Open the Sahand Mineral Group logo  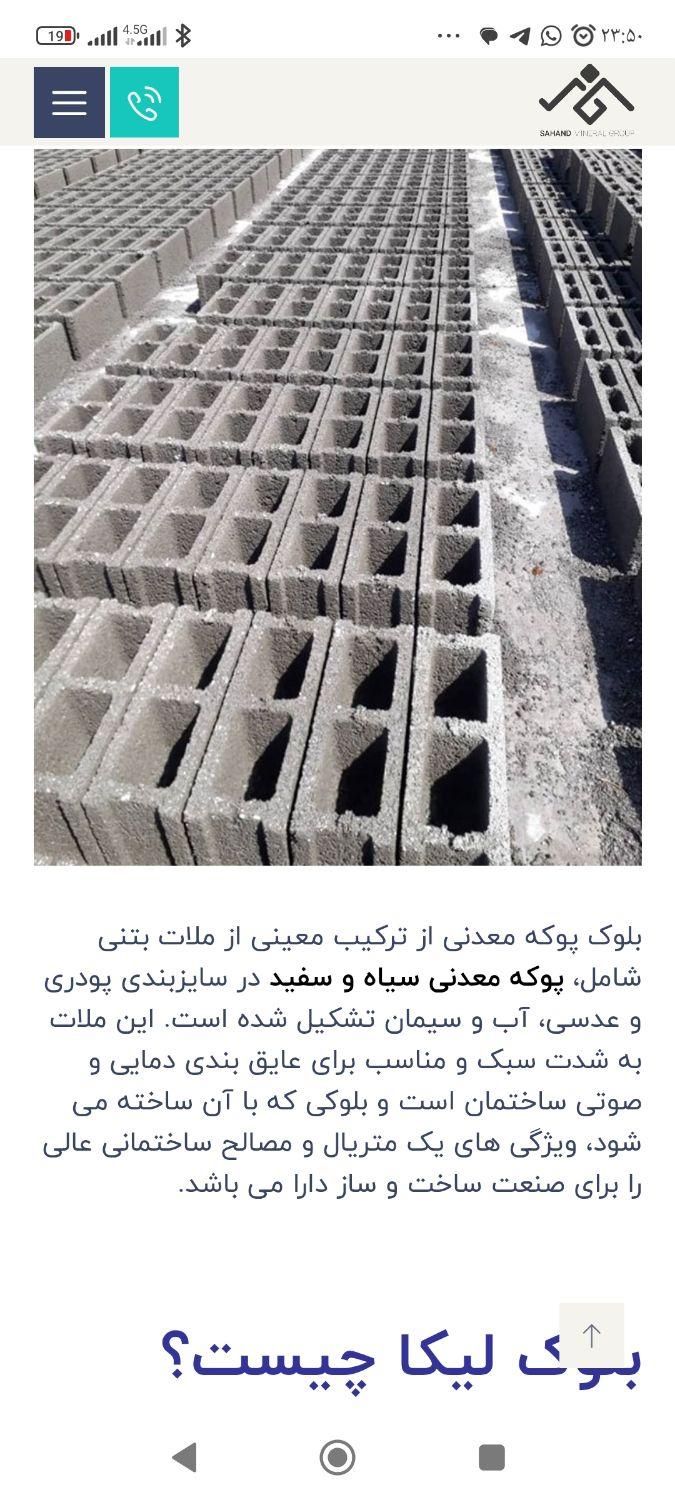pos(586,101)
